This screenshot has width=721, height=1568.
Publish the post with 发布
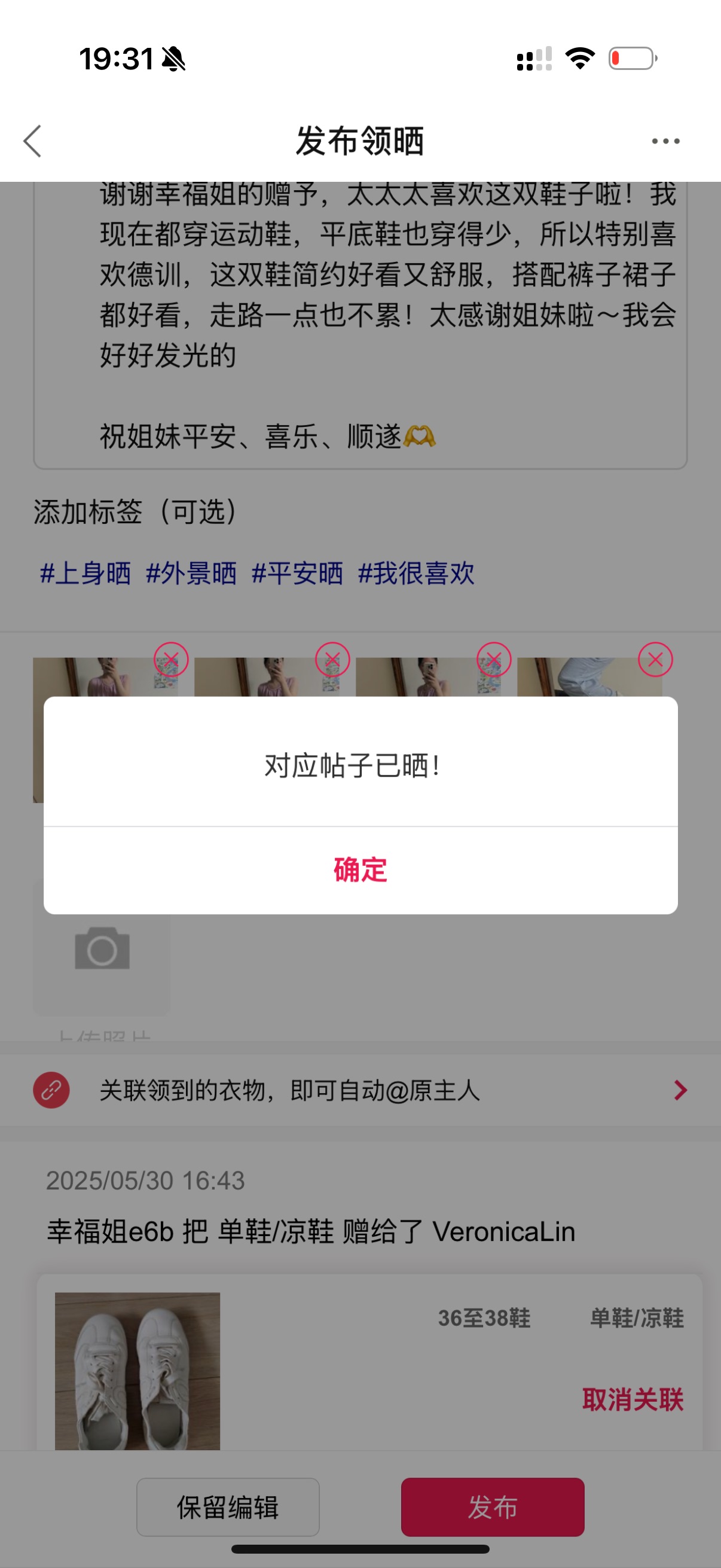click(493, 1507)
